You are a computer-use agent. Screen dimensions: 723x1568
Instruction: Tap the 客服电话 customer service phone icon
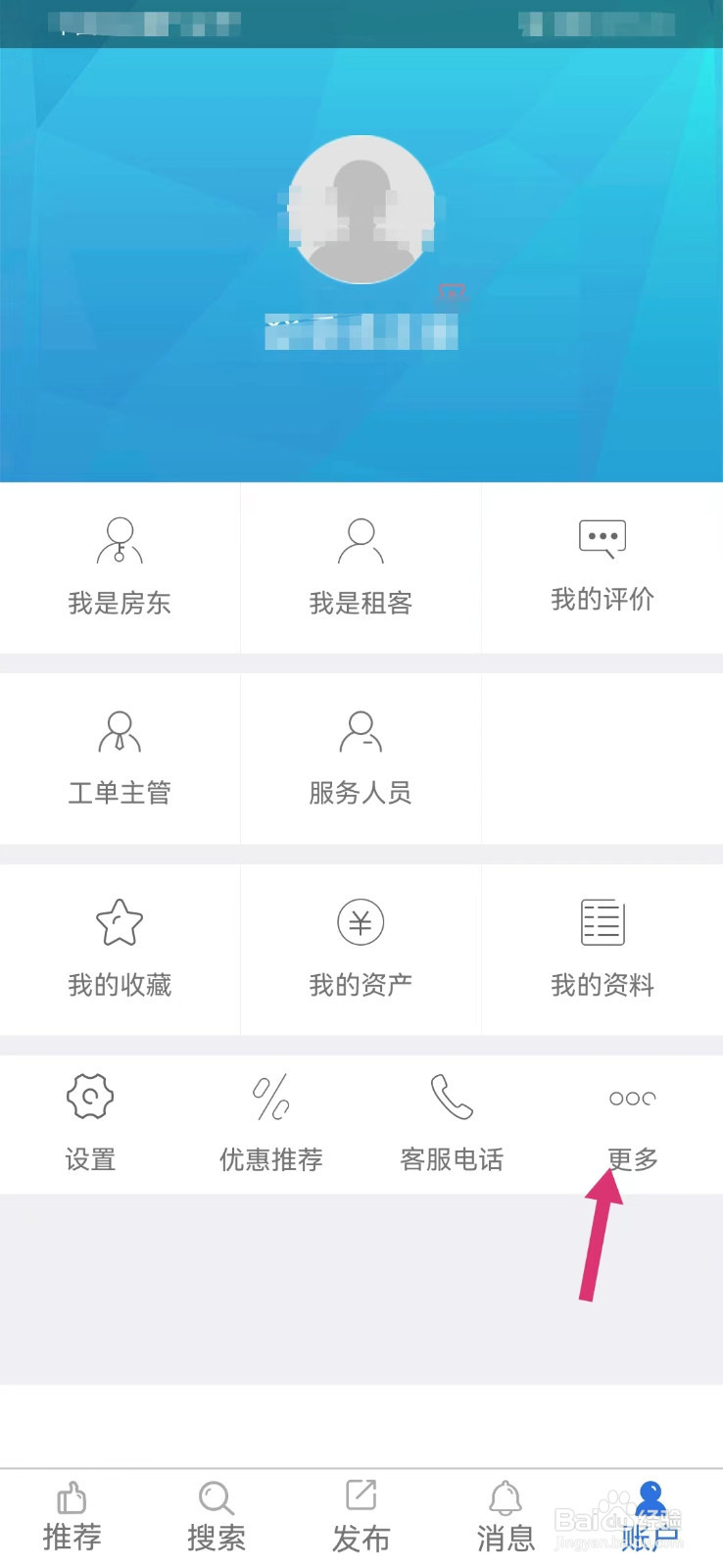tap(452, 1122)
